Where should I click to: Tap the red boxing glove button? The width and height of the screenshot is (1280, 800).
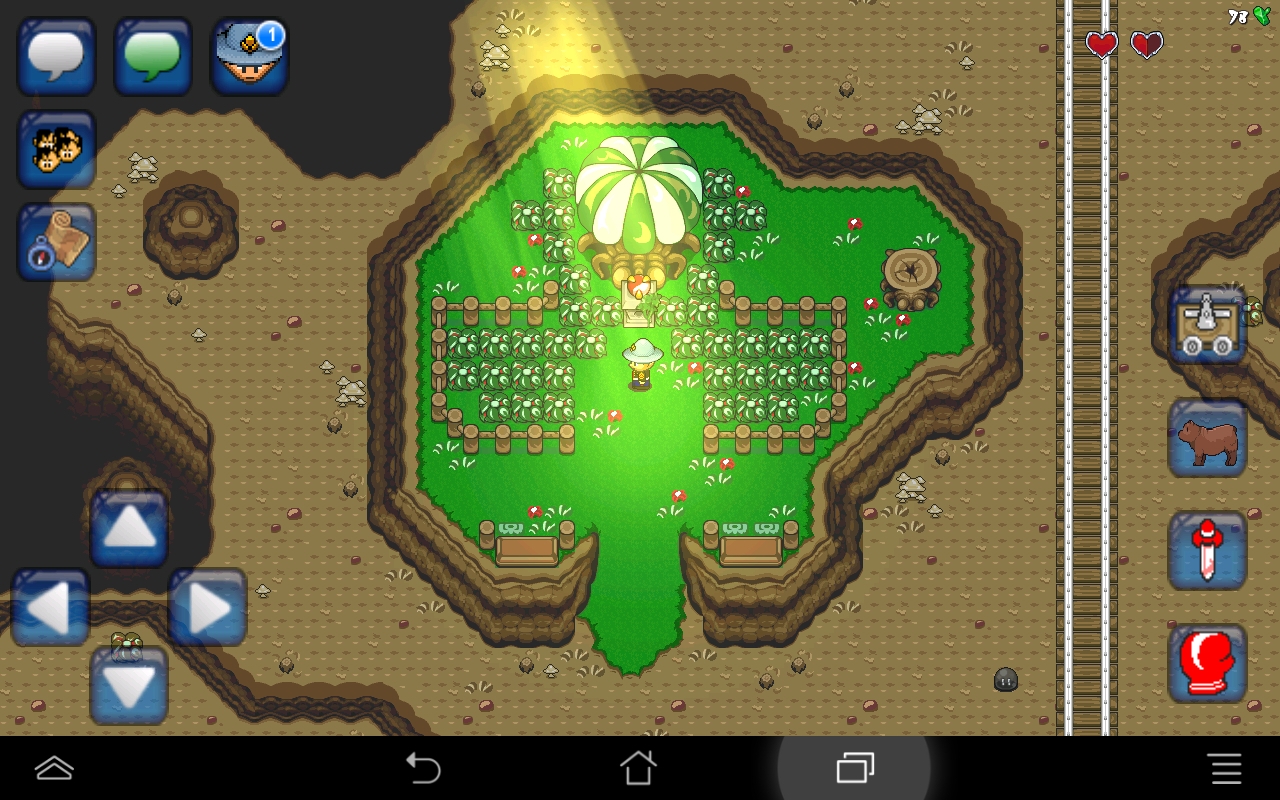[x=1208, y=664]
